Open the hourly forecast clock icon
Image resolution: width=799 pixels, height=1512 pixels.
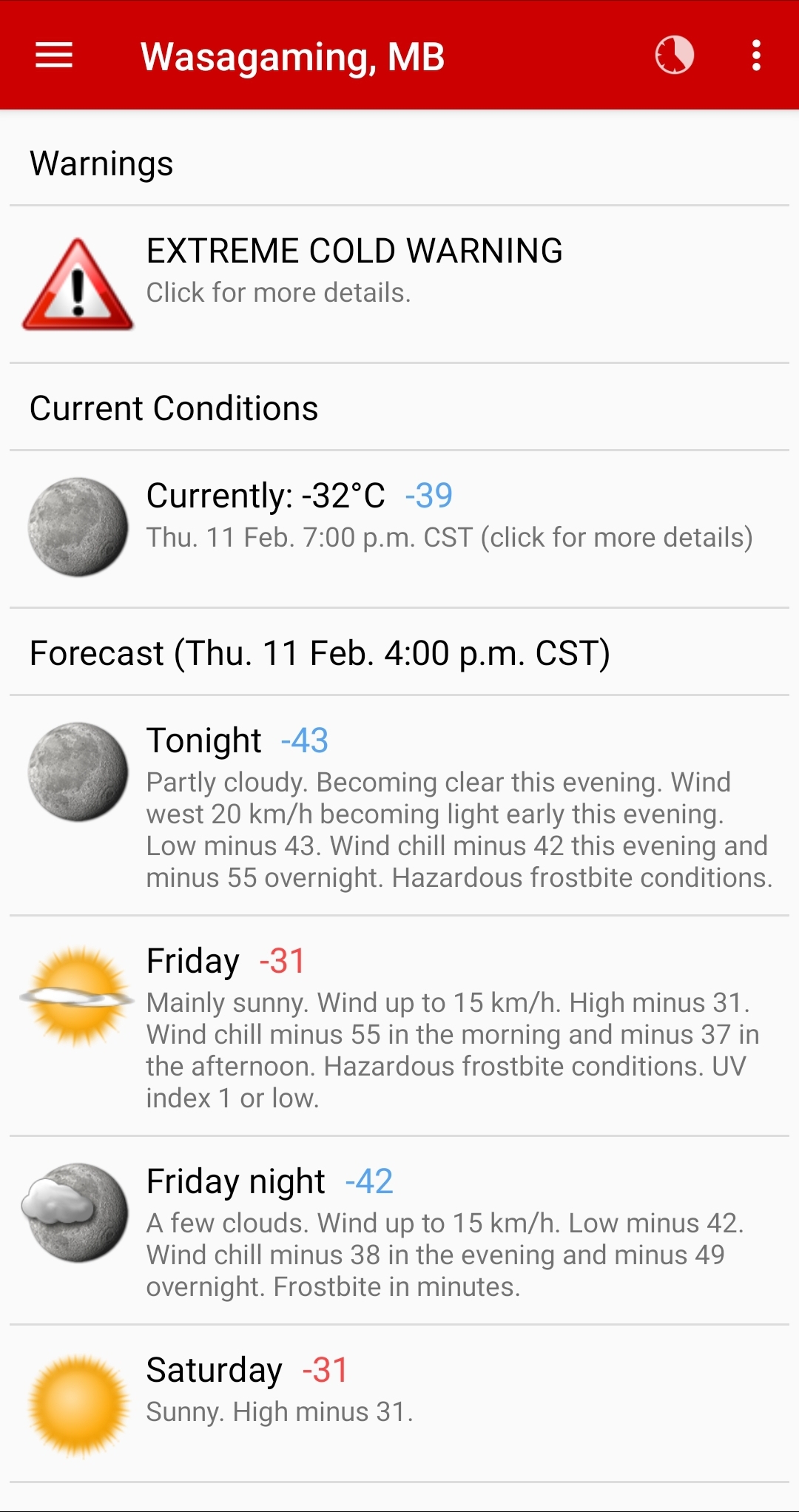[674, 55]
